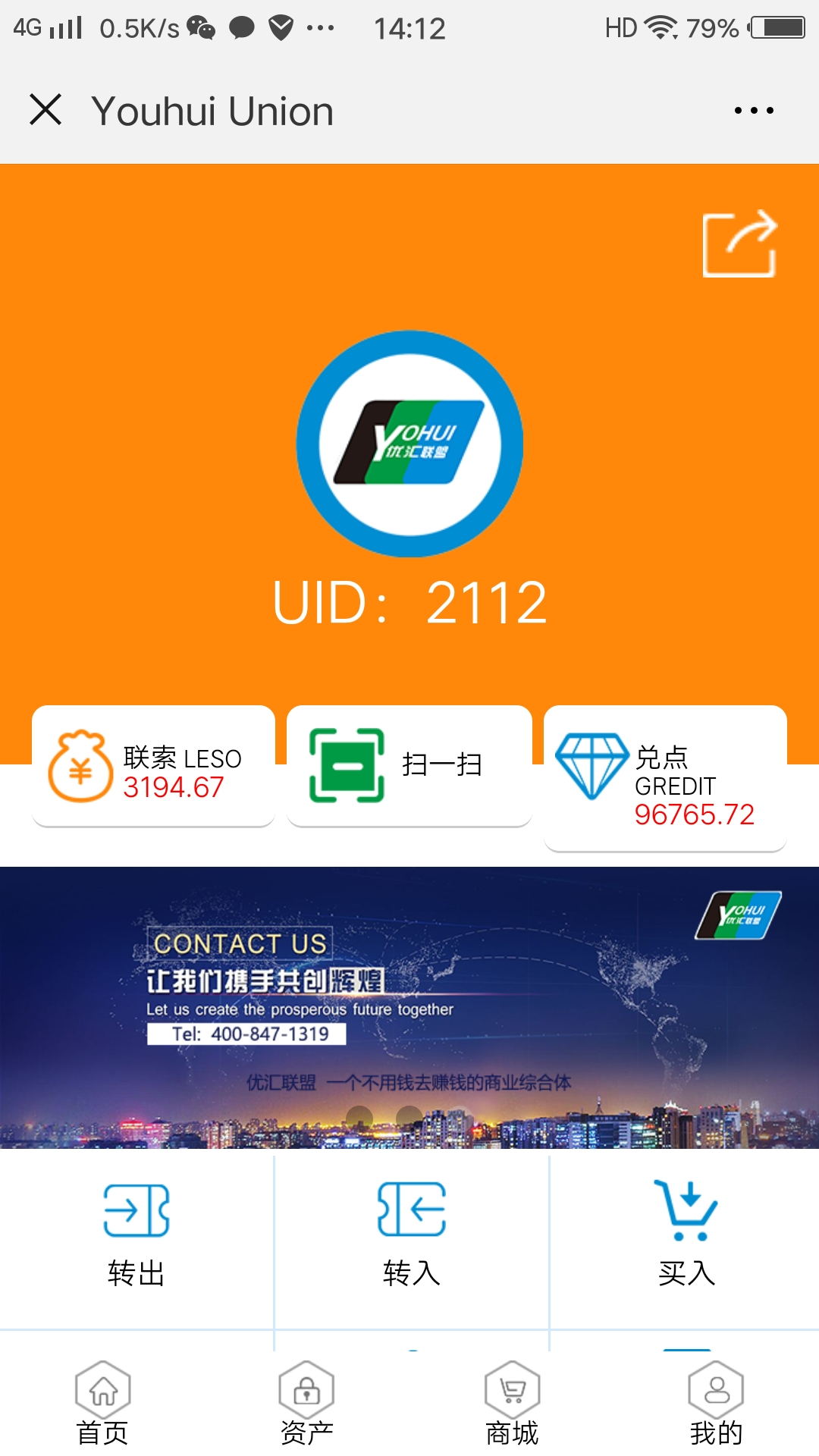
Task: Switch to the 首页 home tab
Action: [102, 1404]
